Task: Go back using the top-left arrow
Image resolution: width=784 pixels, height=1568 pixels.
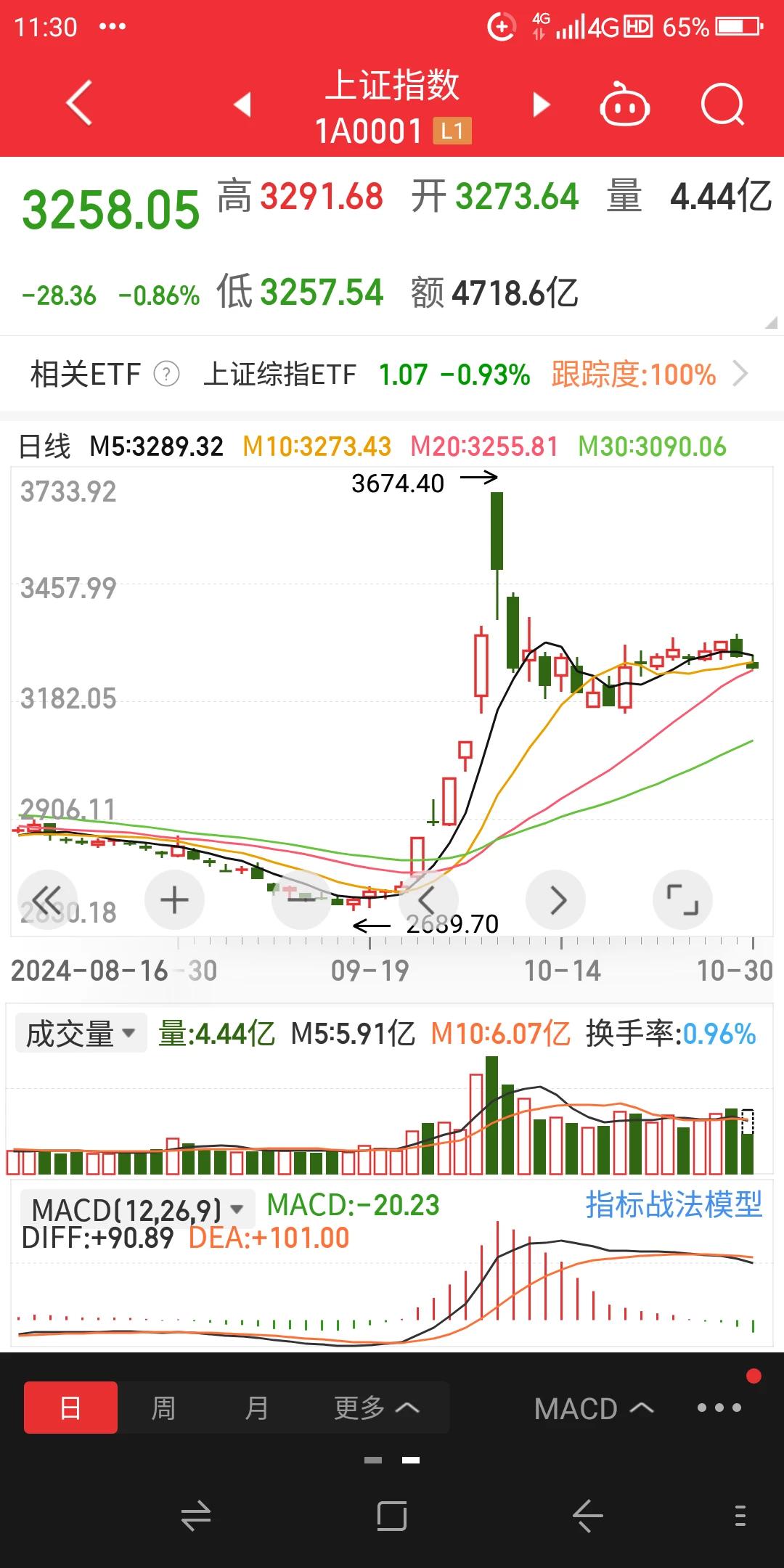Action: tap(79, 104)
